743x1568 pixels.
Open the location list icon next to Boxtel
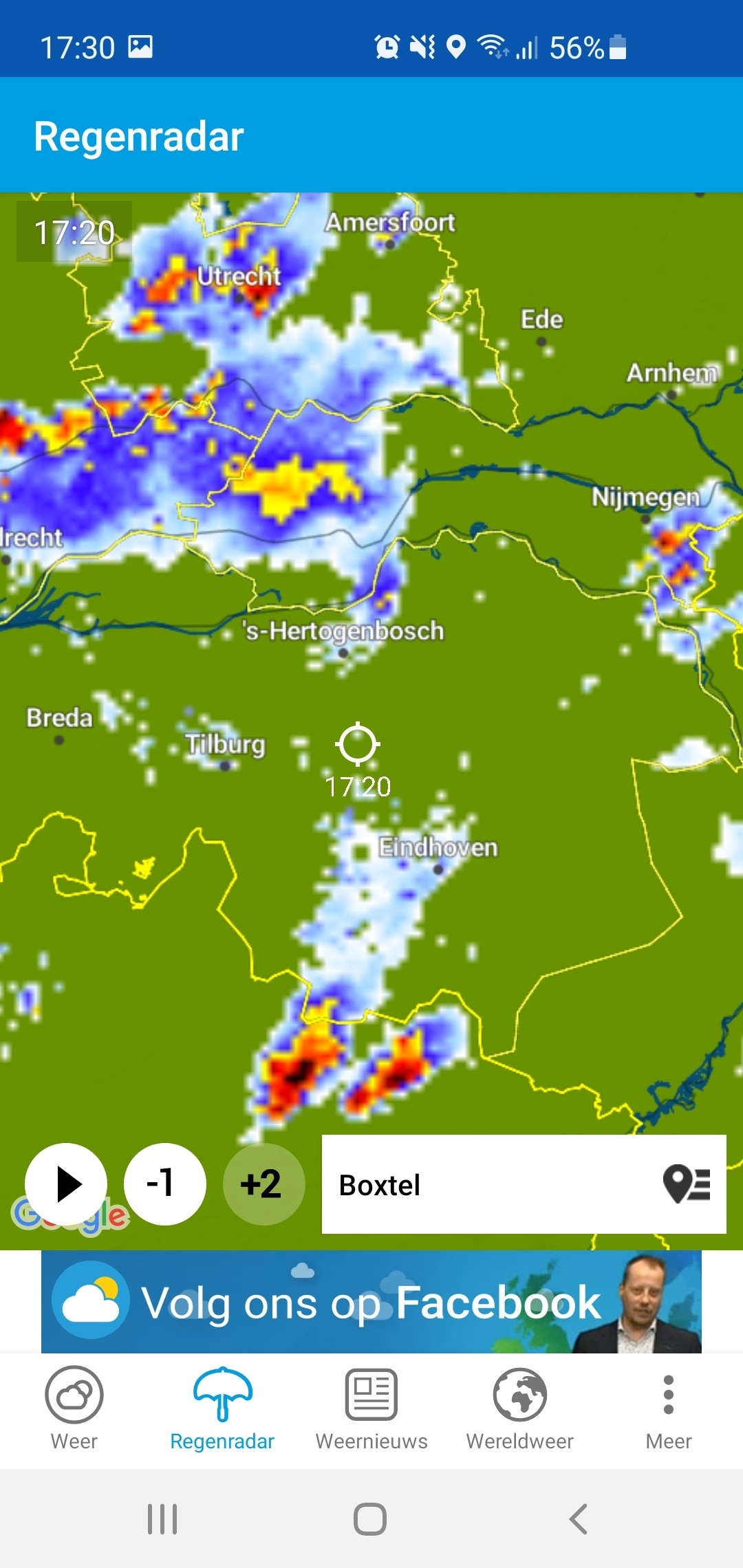click(686, 1184)
